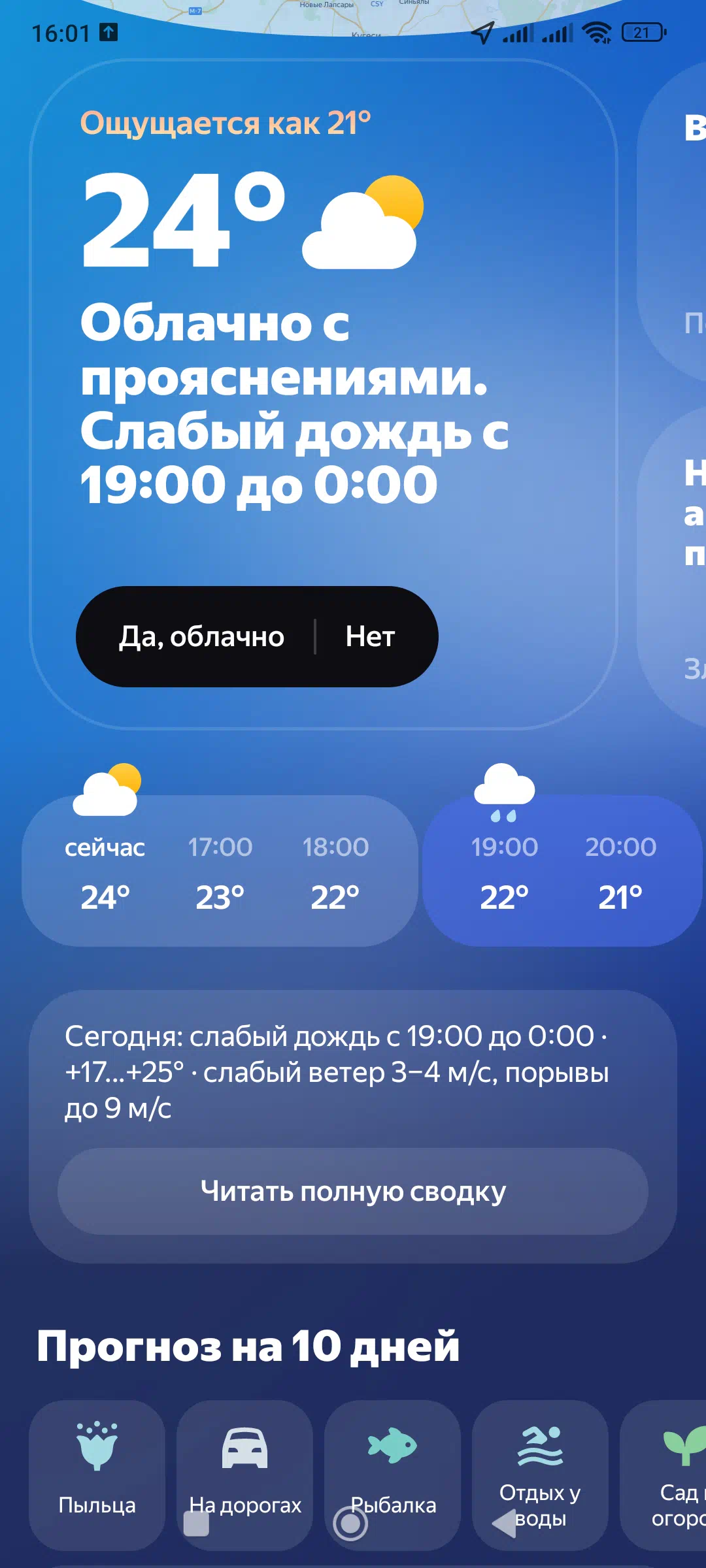
Task: Open the Рыбалка tile
Action: tap(392, 1475)
